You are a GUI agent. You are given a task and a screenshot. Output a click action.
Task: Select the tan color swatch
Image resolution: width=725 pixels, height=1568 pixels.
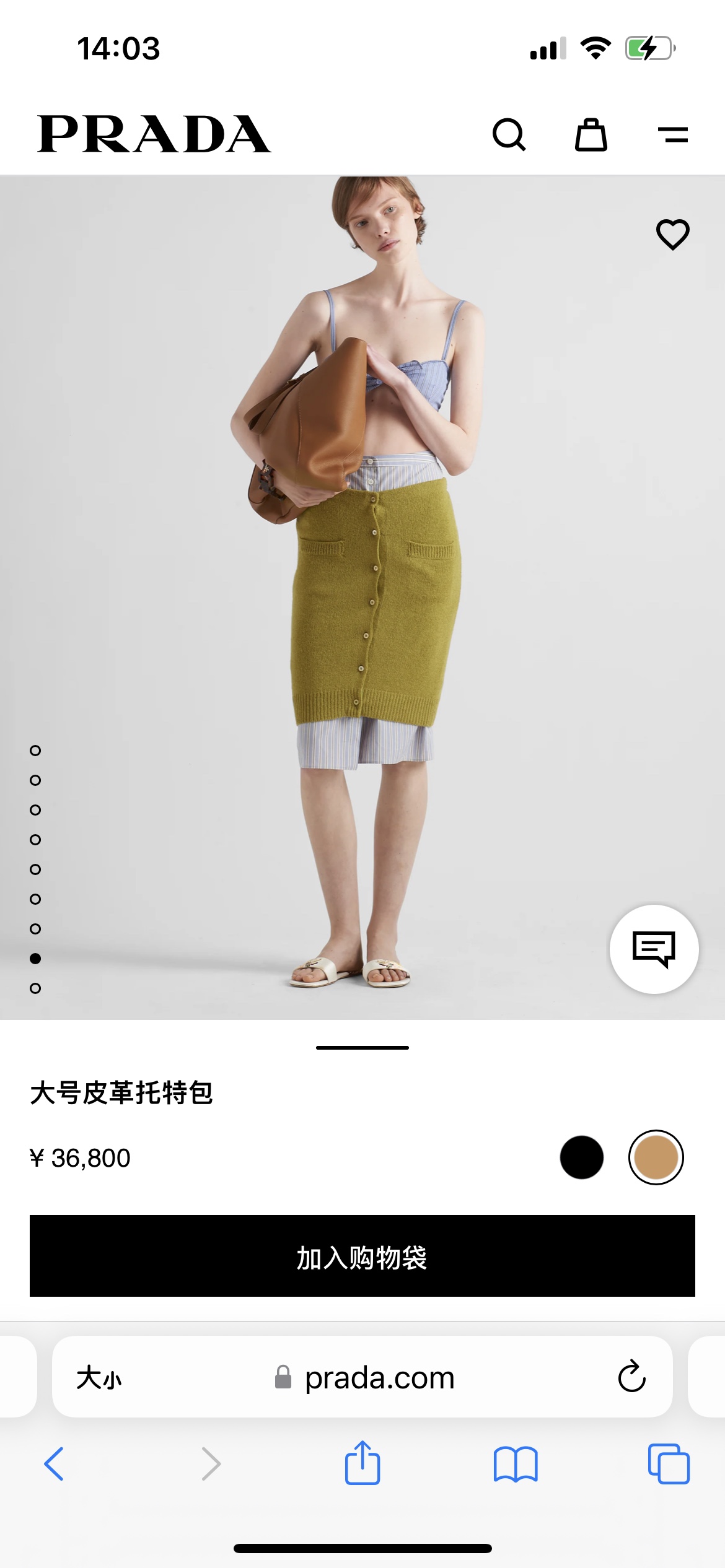click(x=656, y=1157)
